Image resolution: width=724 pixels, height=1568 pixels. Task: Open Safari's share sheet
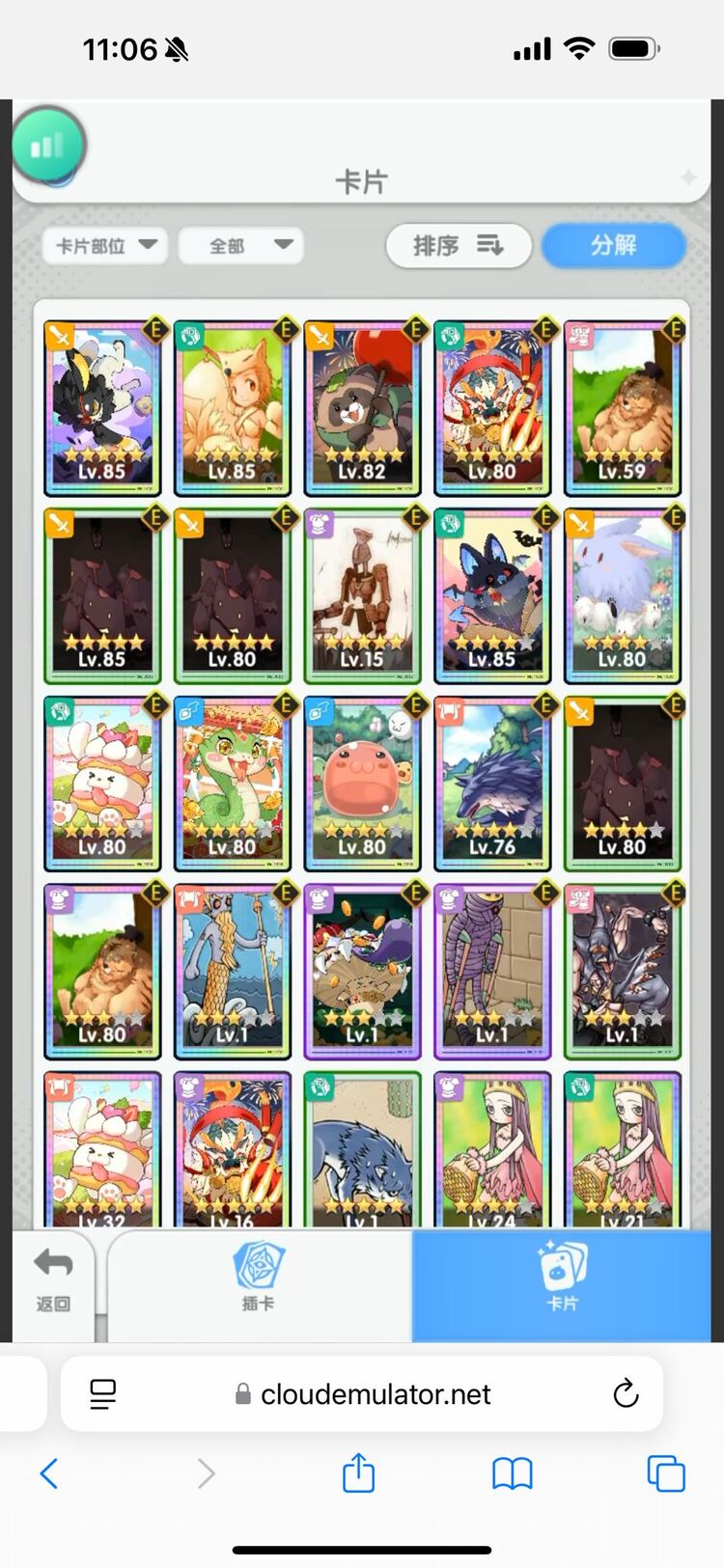(358, 1473)
